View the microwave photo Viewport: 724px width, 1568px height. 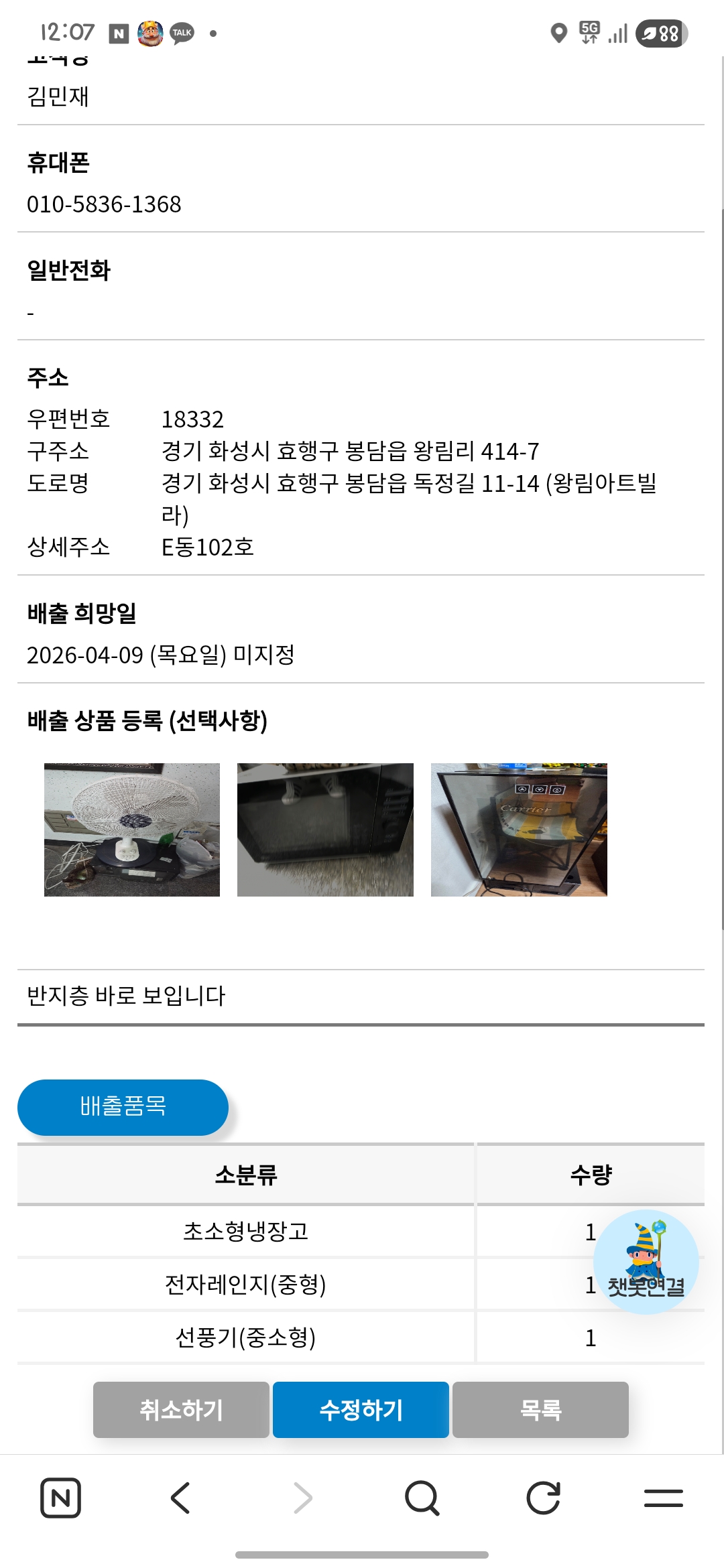click(325, 830)
